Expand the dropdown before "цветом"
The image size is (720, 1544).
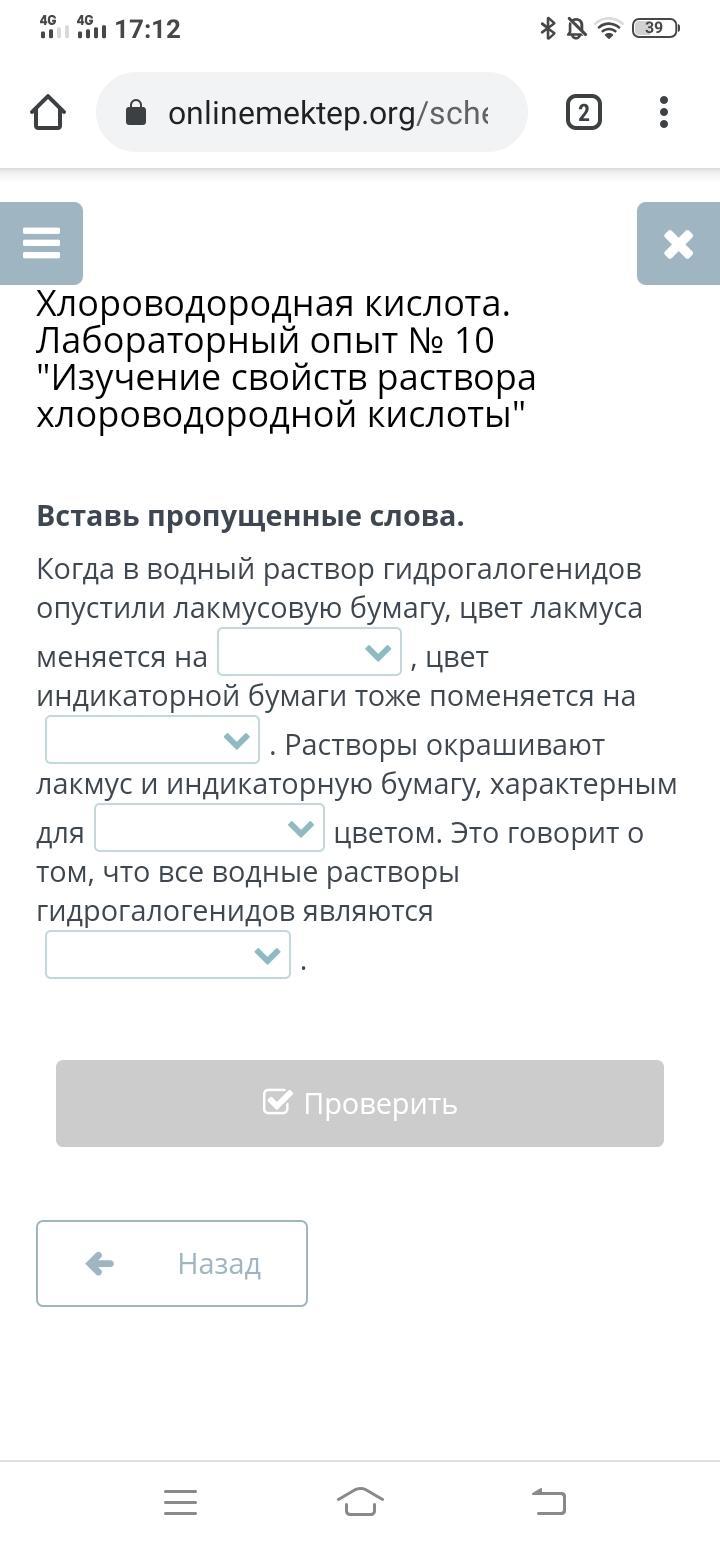(x=209, y=829)
